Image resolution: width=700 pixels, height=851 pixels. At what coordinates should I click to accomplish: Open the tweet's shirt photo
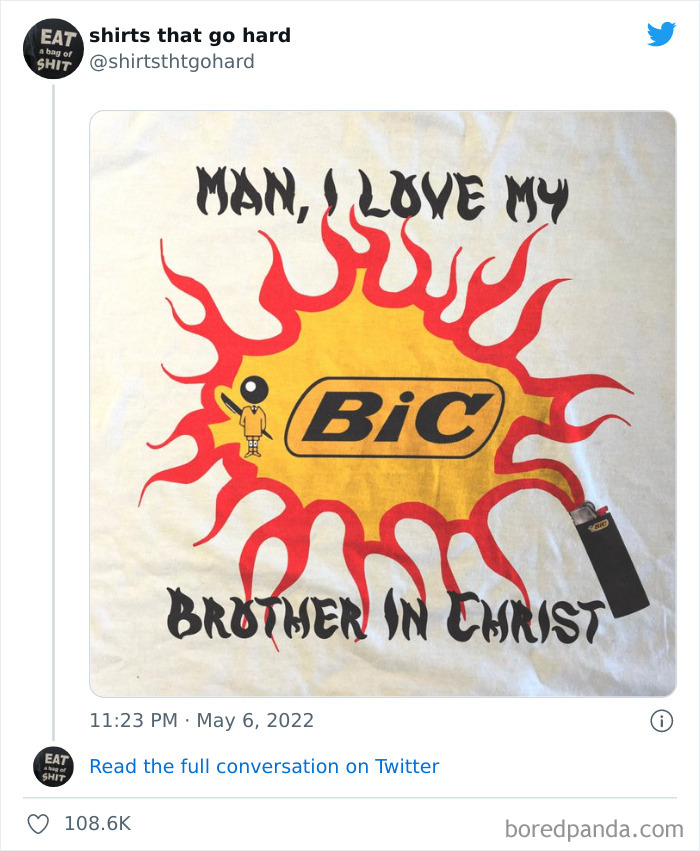coord(383,403)
